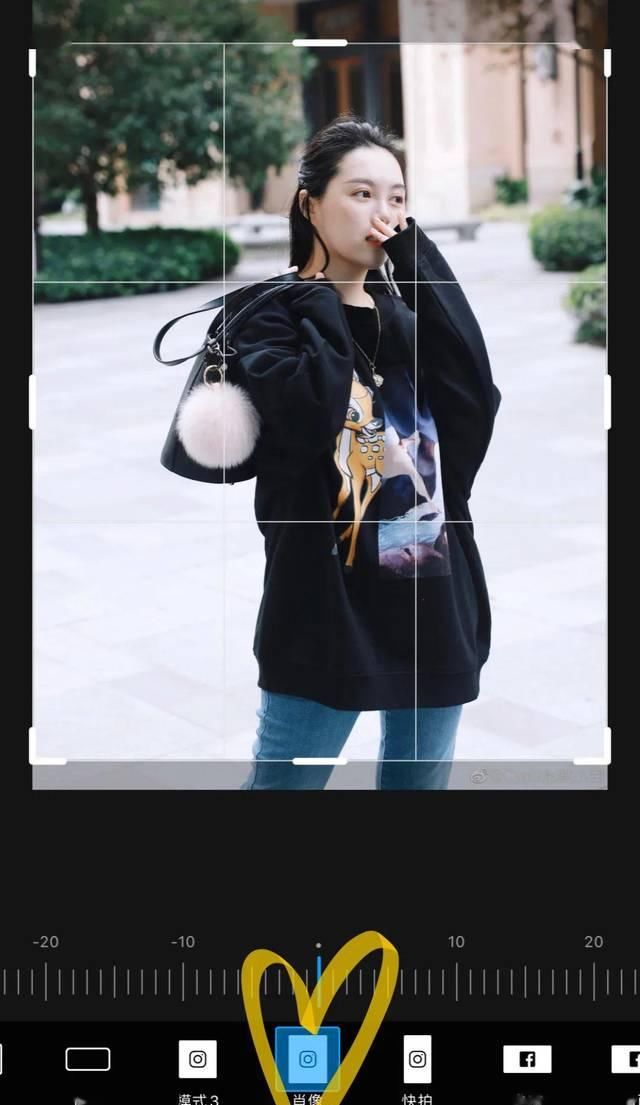
Task: Pick the Facebook crop preset
Action: tap(527, 1059)
